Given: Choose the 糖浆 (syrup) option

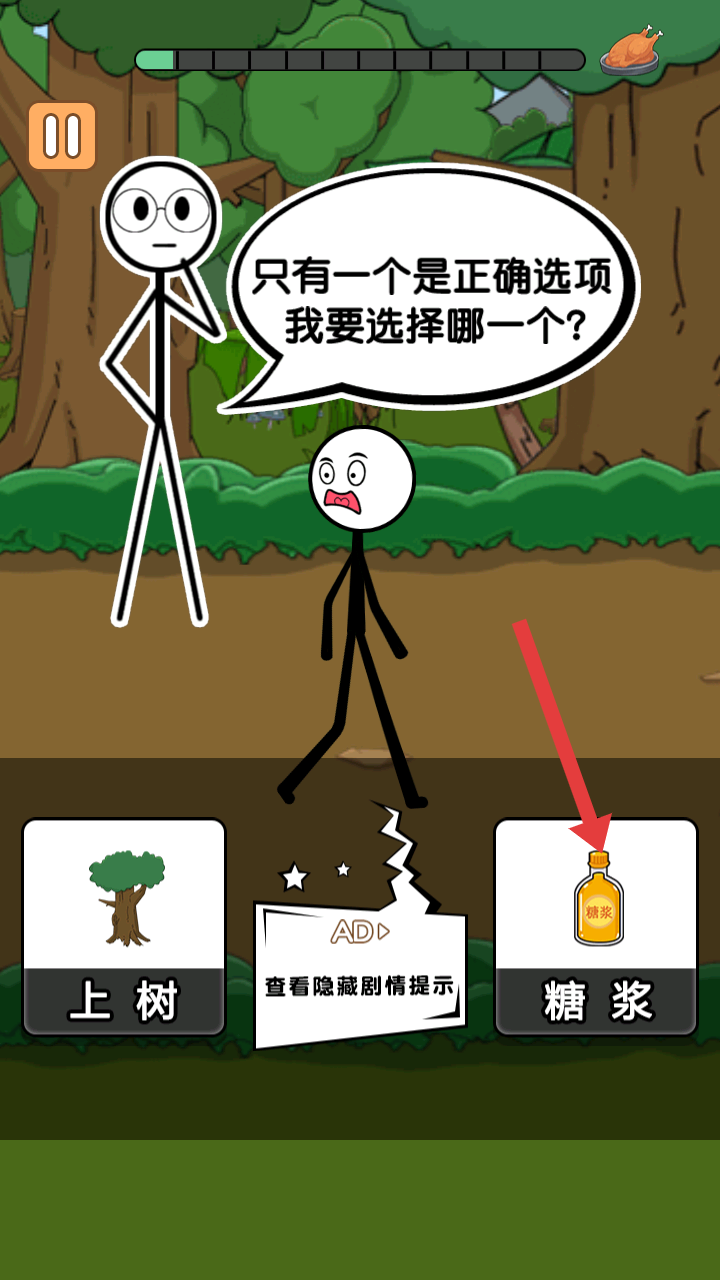Looking at the screenshot, I should 596,927.
